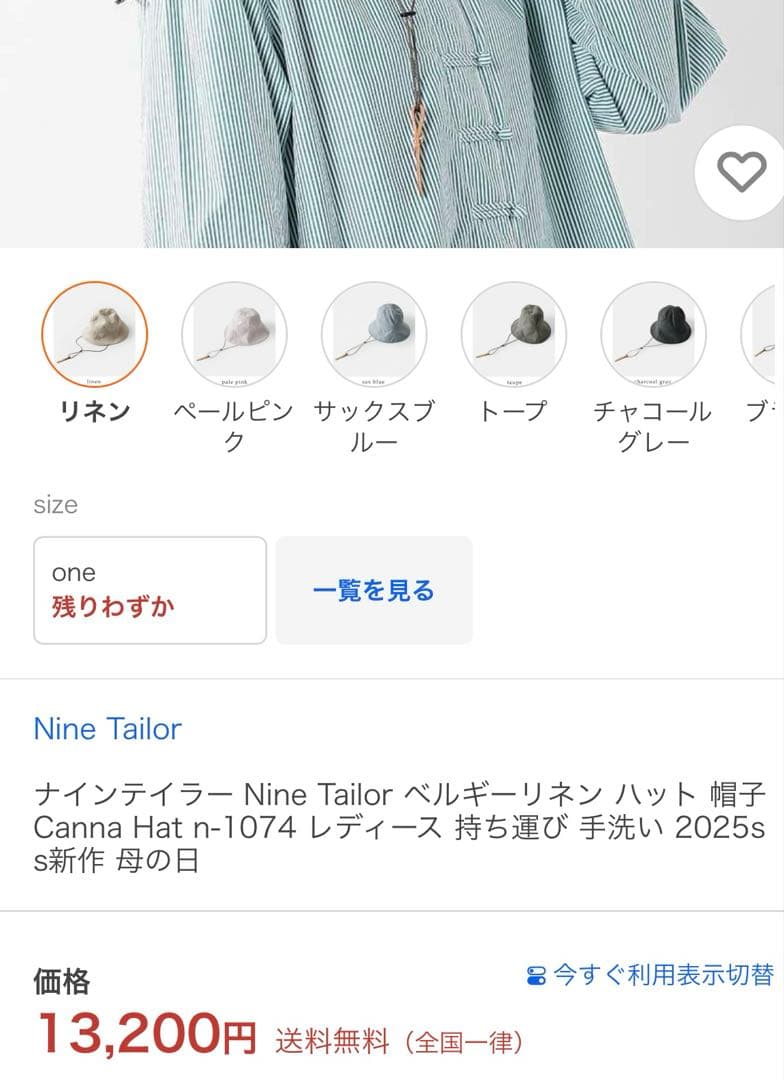Click the partially visible rightmost color thumbnail
The height and width of the screenshot is (1080, 784).
pyautogui.click(x=770, y=337)
